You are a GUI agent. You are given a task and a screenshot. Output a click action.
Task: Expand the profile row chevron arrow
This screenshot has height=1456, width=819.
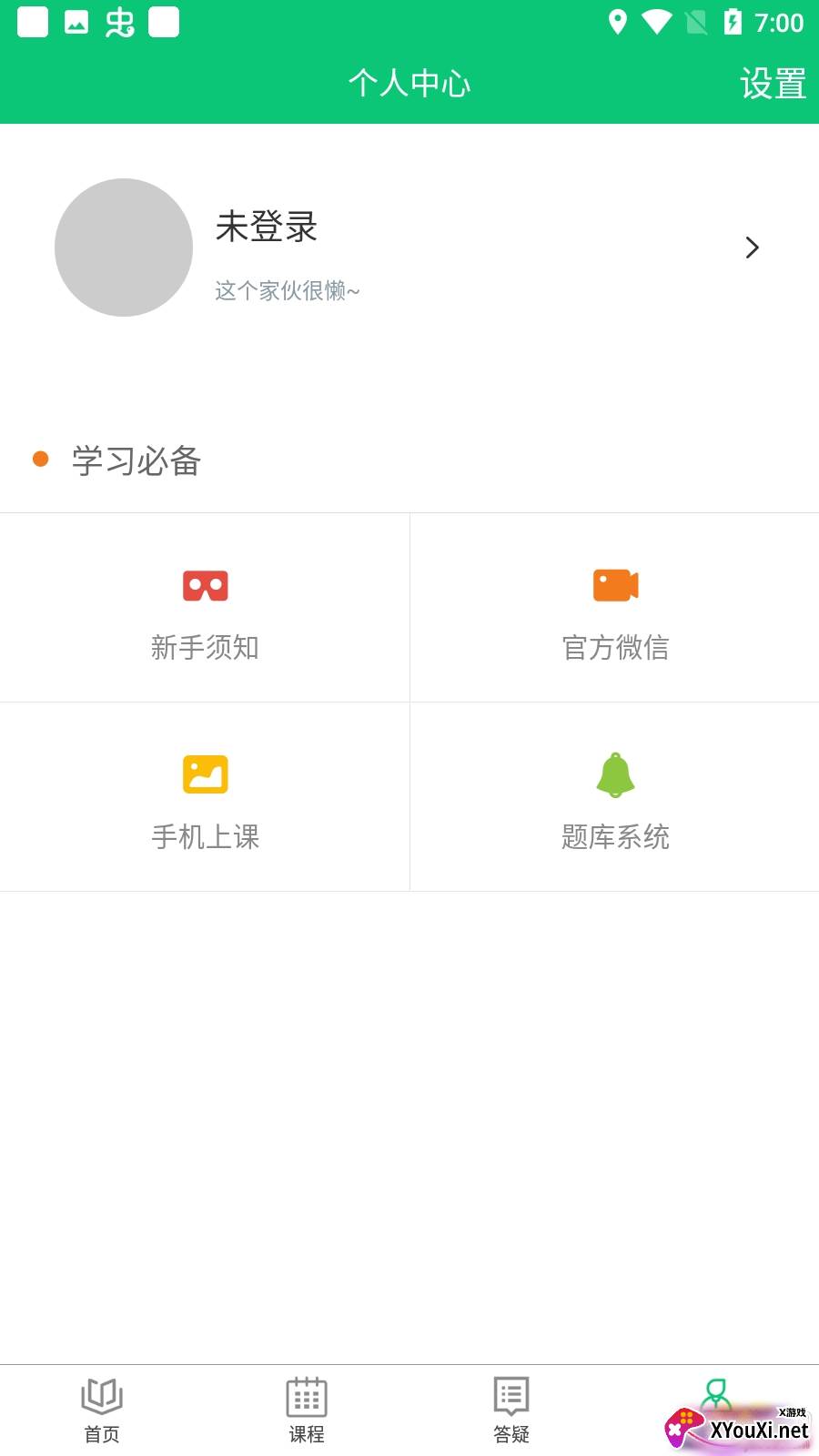pyautogui.click(x=753, y=248)
